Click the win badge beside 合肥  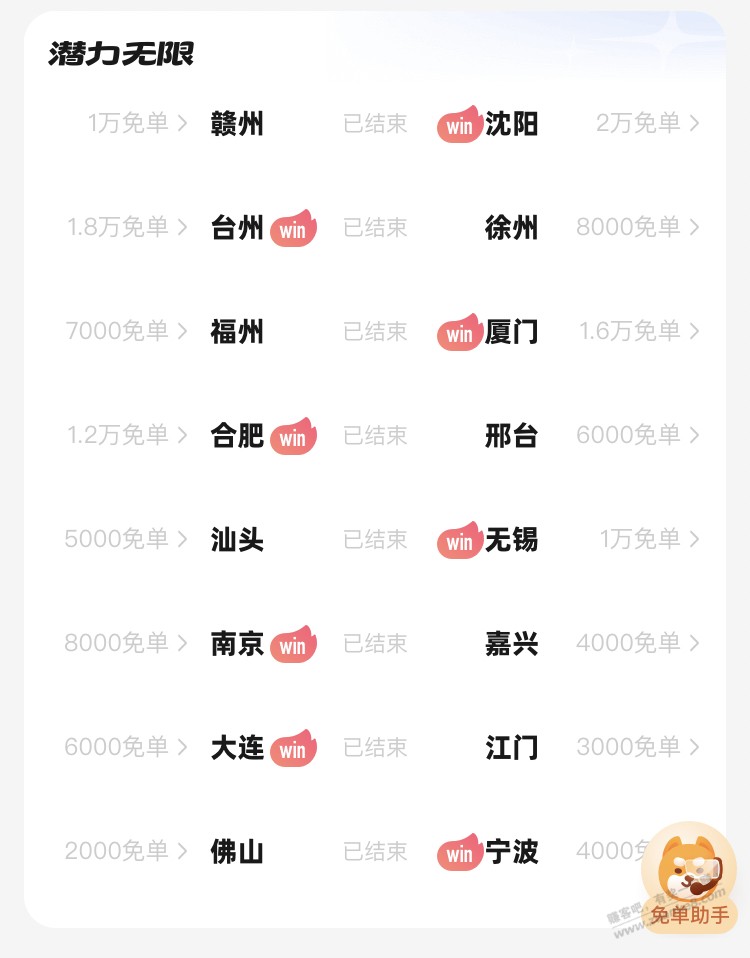click(293, 437)
